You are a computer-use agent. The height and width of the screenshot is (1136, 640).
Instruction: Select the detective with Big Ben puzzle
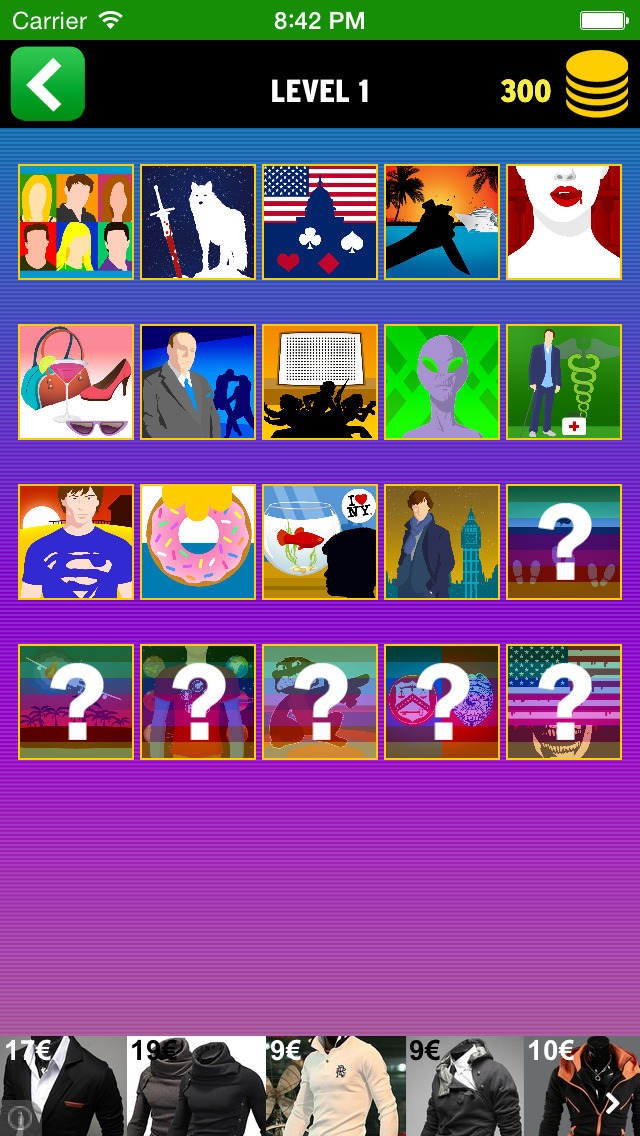point(442,542)
